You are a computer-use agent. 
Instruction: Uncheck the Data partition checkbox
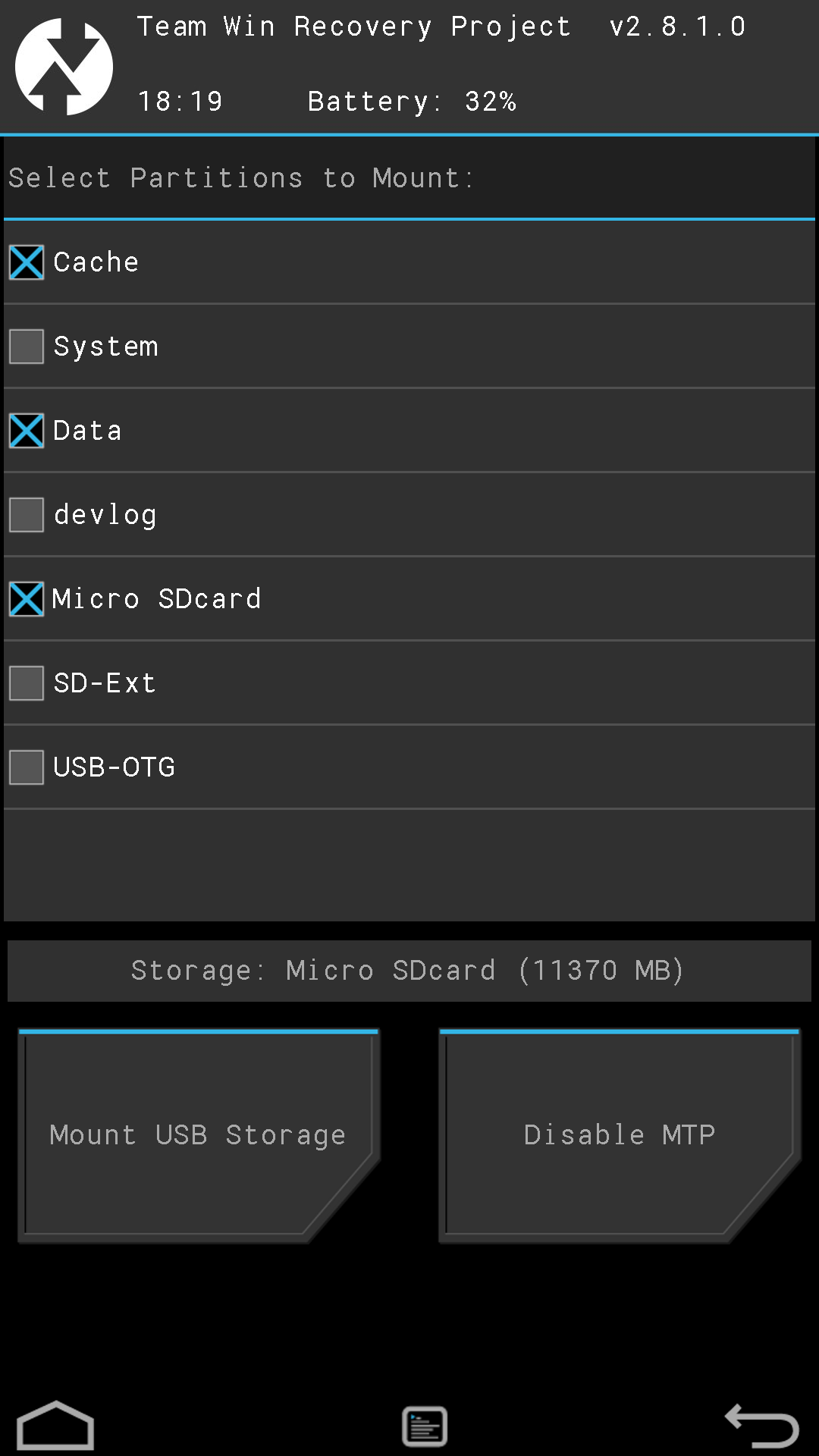[x=27, y=431]
